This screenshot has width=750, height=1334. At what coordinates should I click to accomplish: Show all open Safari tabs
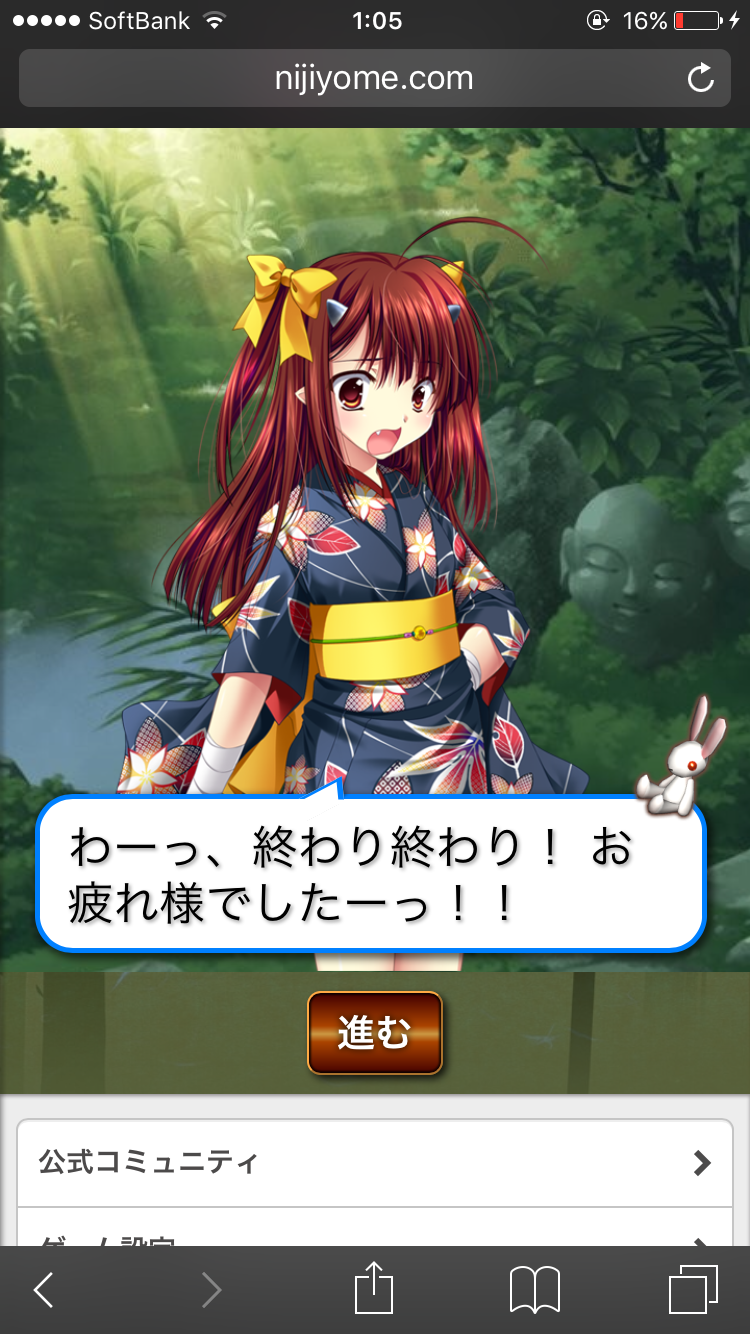(692, 1290)
